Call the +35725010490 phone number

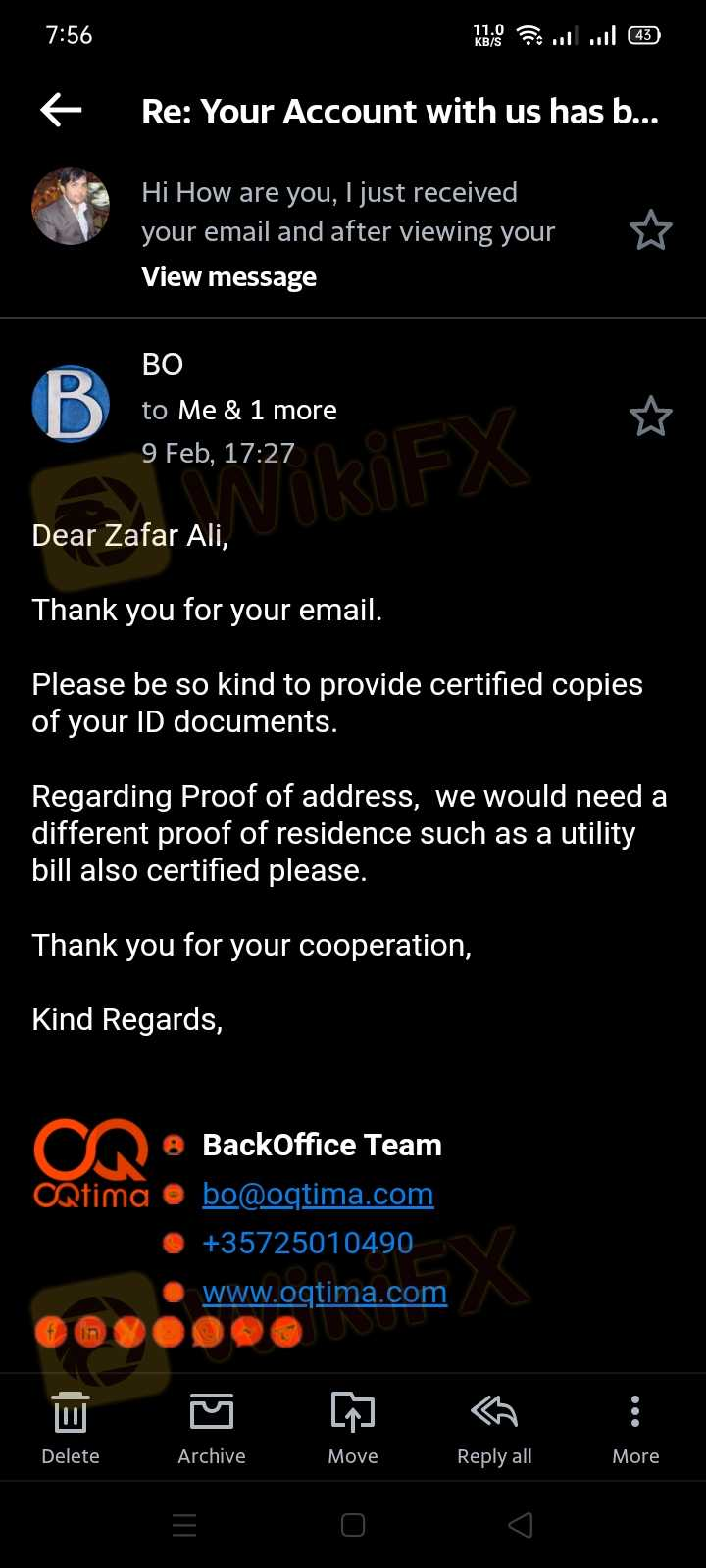click(307, 1243)
